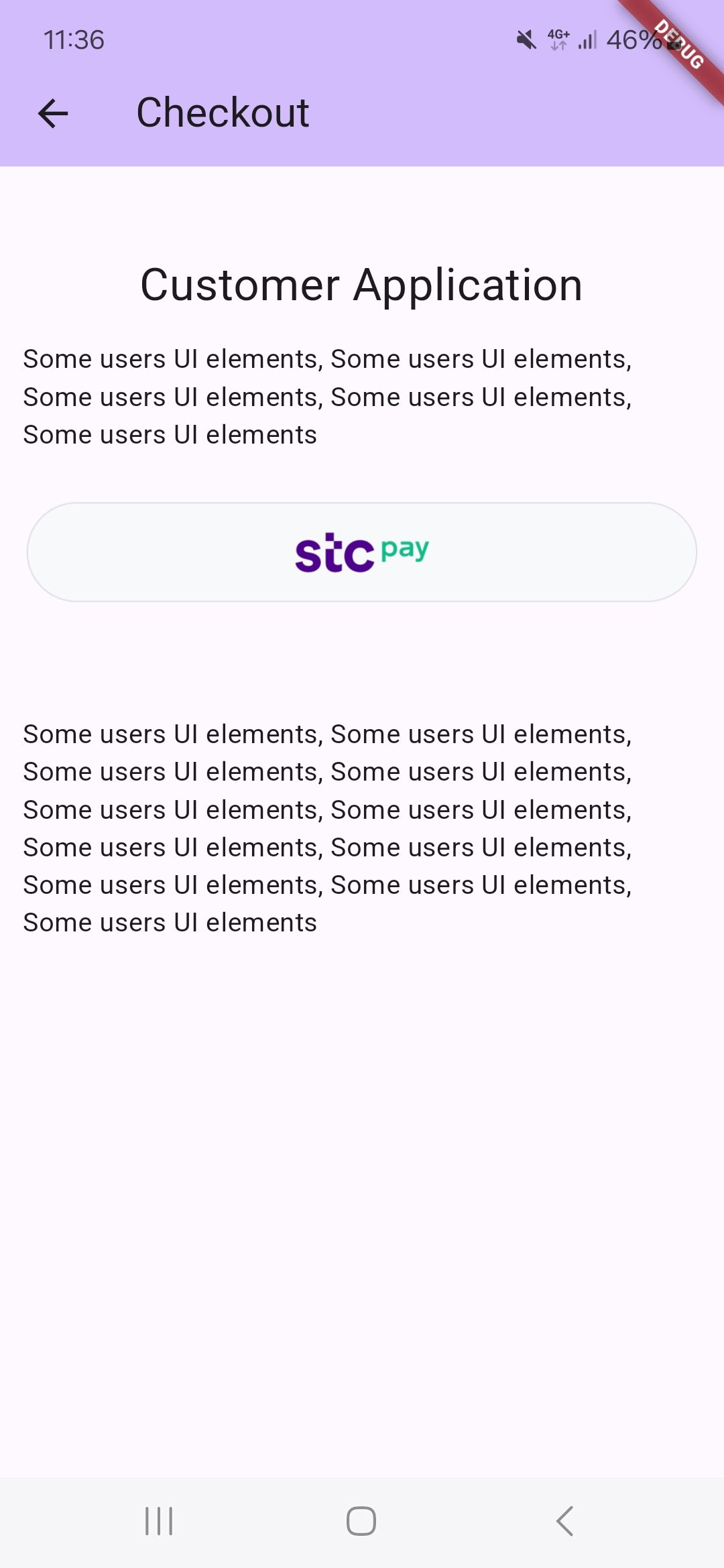The width and height of the screenshot is (724, 1568).
Task: Pay with the stc pay button
Action: [x=362, y=552]
